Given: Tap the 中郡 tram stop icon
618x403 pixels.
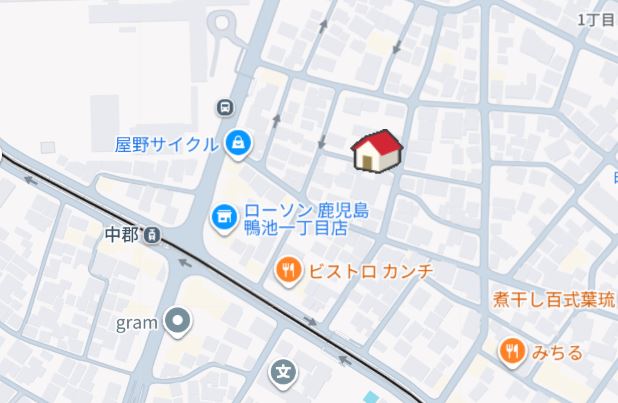Looking at the screenshot, I should point(152,235).
